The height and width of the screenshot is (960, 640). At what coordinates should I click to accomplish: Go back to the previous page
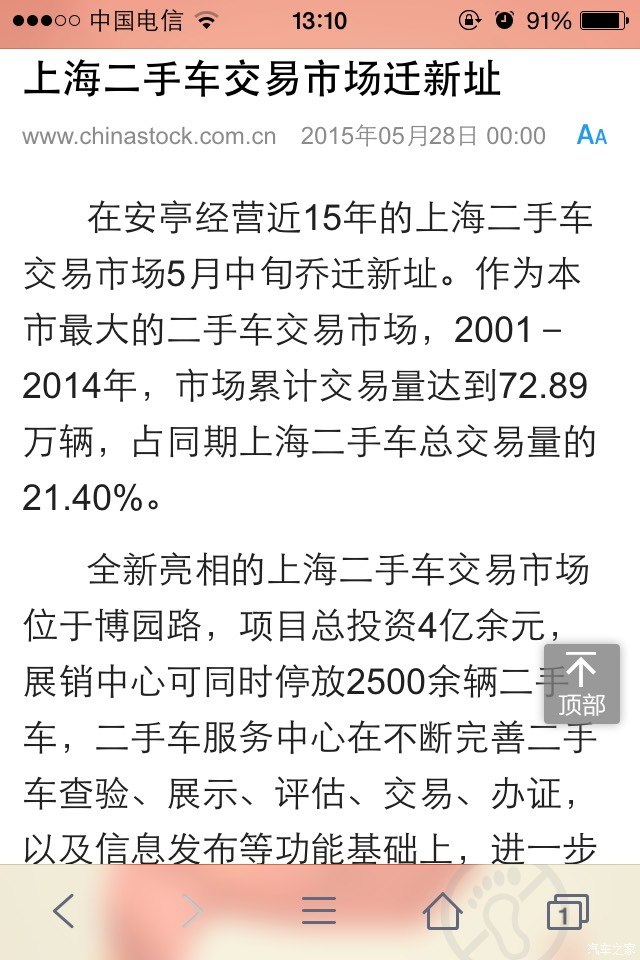[x=64, y=910]
